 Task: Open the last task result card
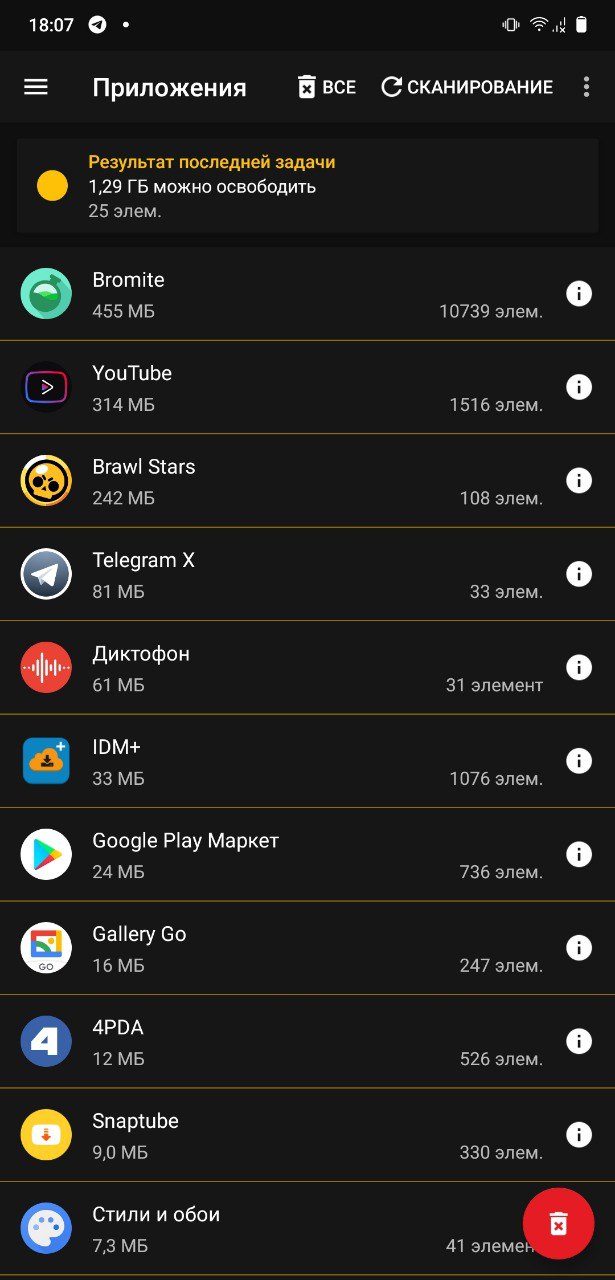coord(307,186)
